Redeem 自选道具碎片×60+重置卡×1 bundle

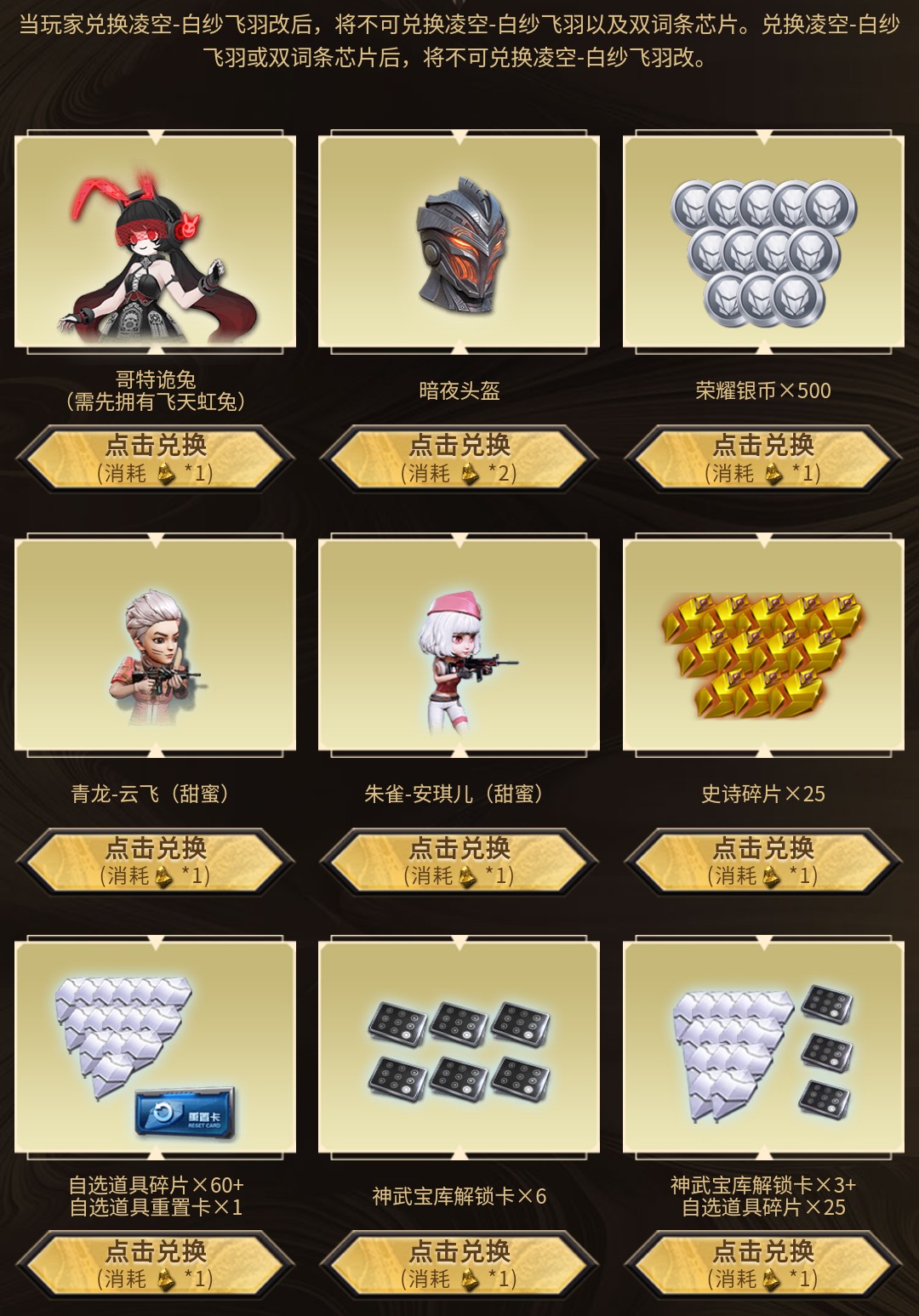coord(156,1264)
